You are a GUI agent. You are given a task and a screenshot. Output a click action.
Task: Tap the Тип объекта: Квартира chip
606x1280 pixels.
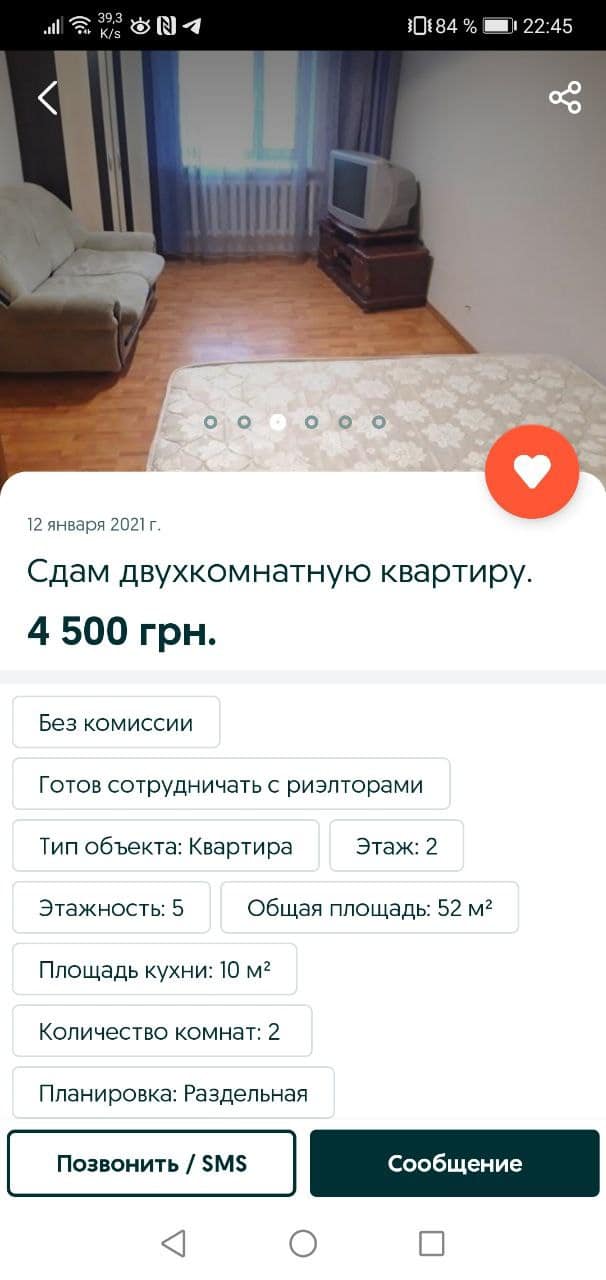[x=166, y=846]
